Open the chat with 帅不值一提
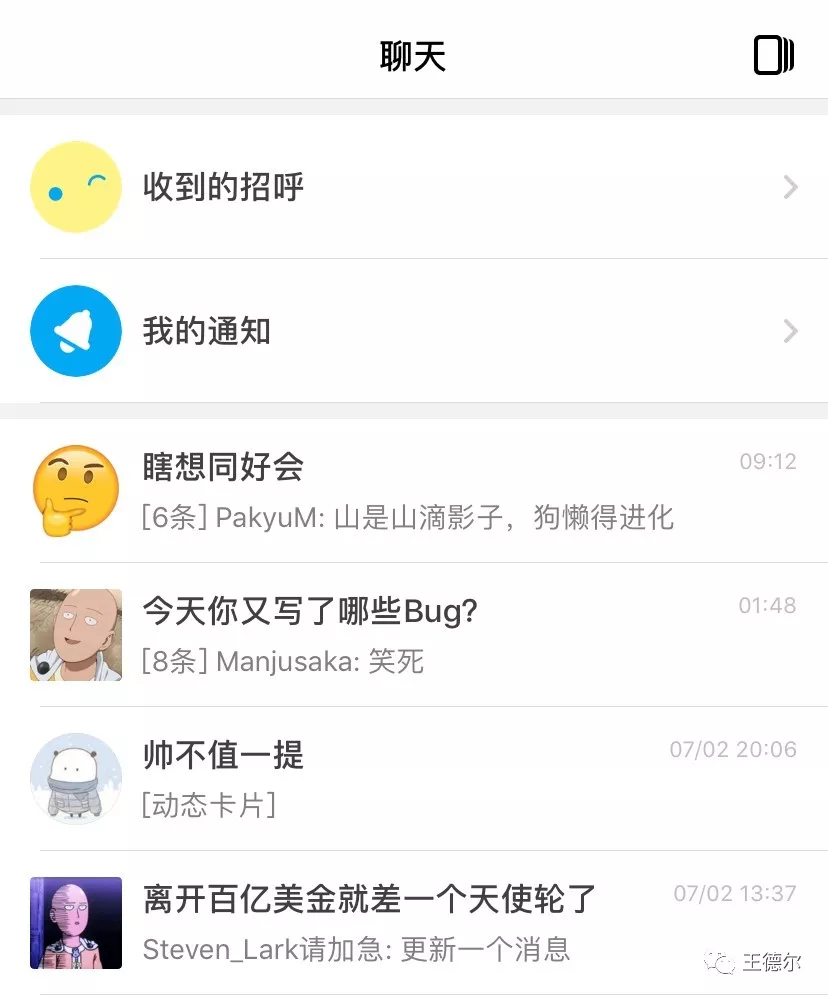Screen dimensions: 828x998 414,778
